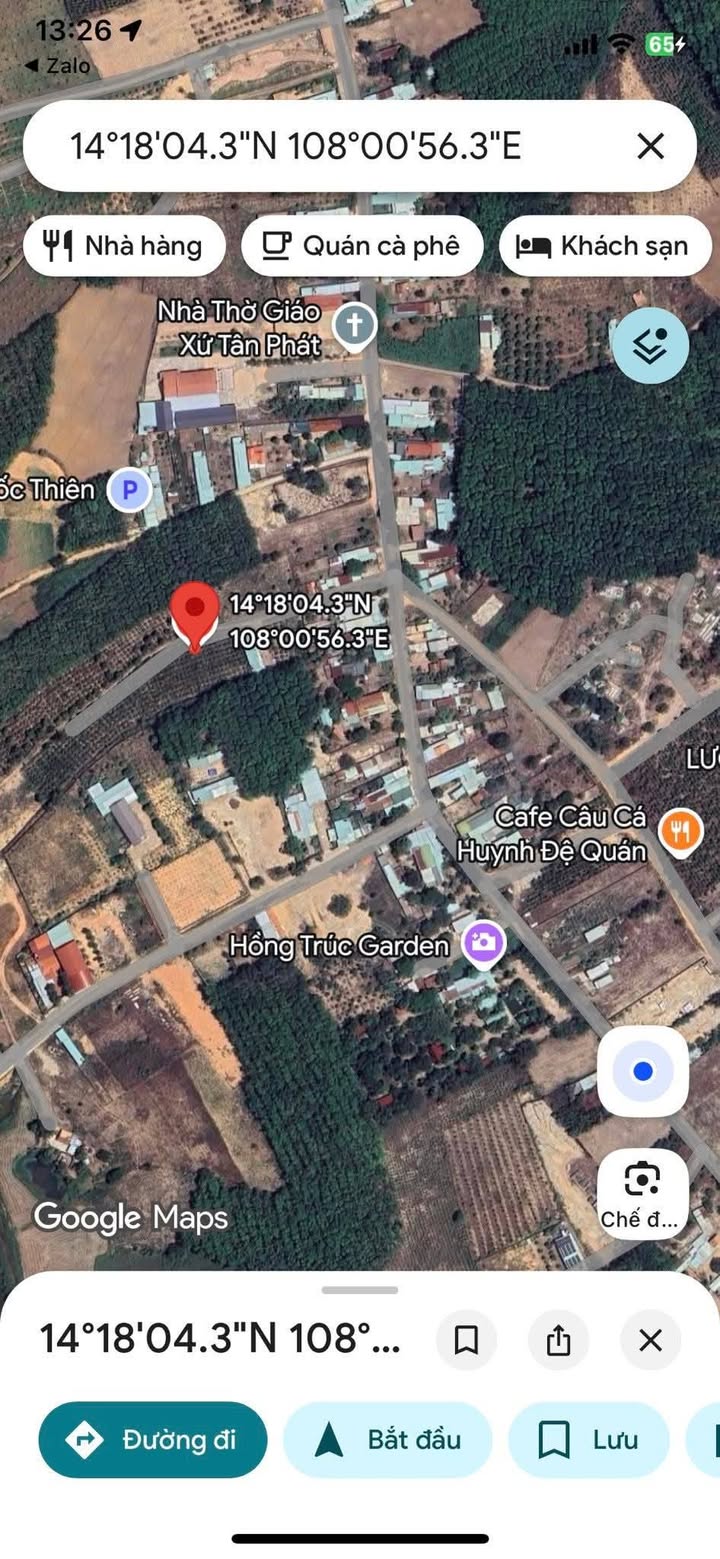This screenshot has height=1559, width=720.
Task: Open the map layers button
Action: click(650, 346)
